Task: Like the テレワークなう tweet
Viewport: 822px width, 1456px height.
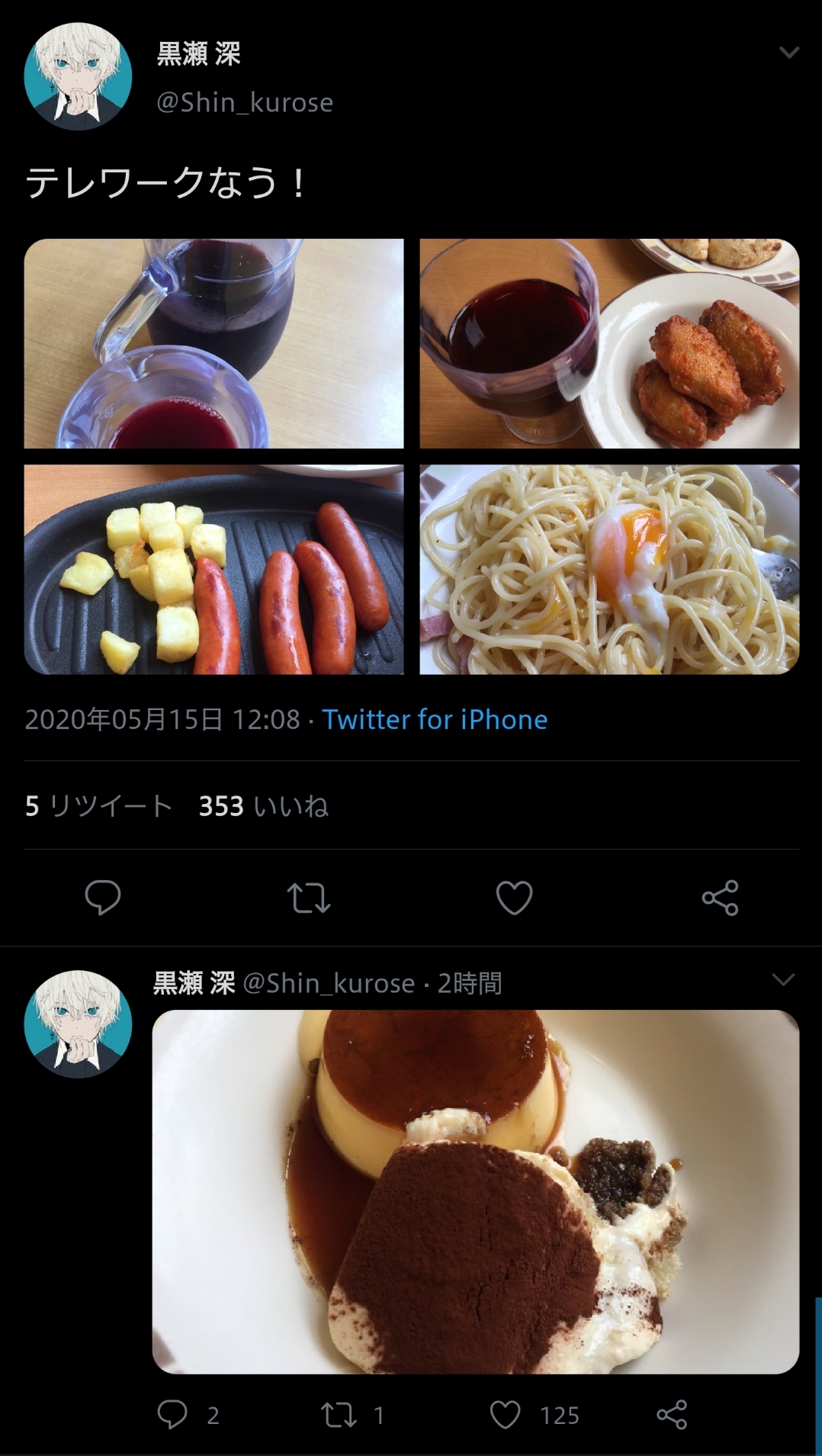Action: tap(515, 898)
